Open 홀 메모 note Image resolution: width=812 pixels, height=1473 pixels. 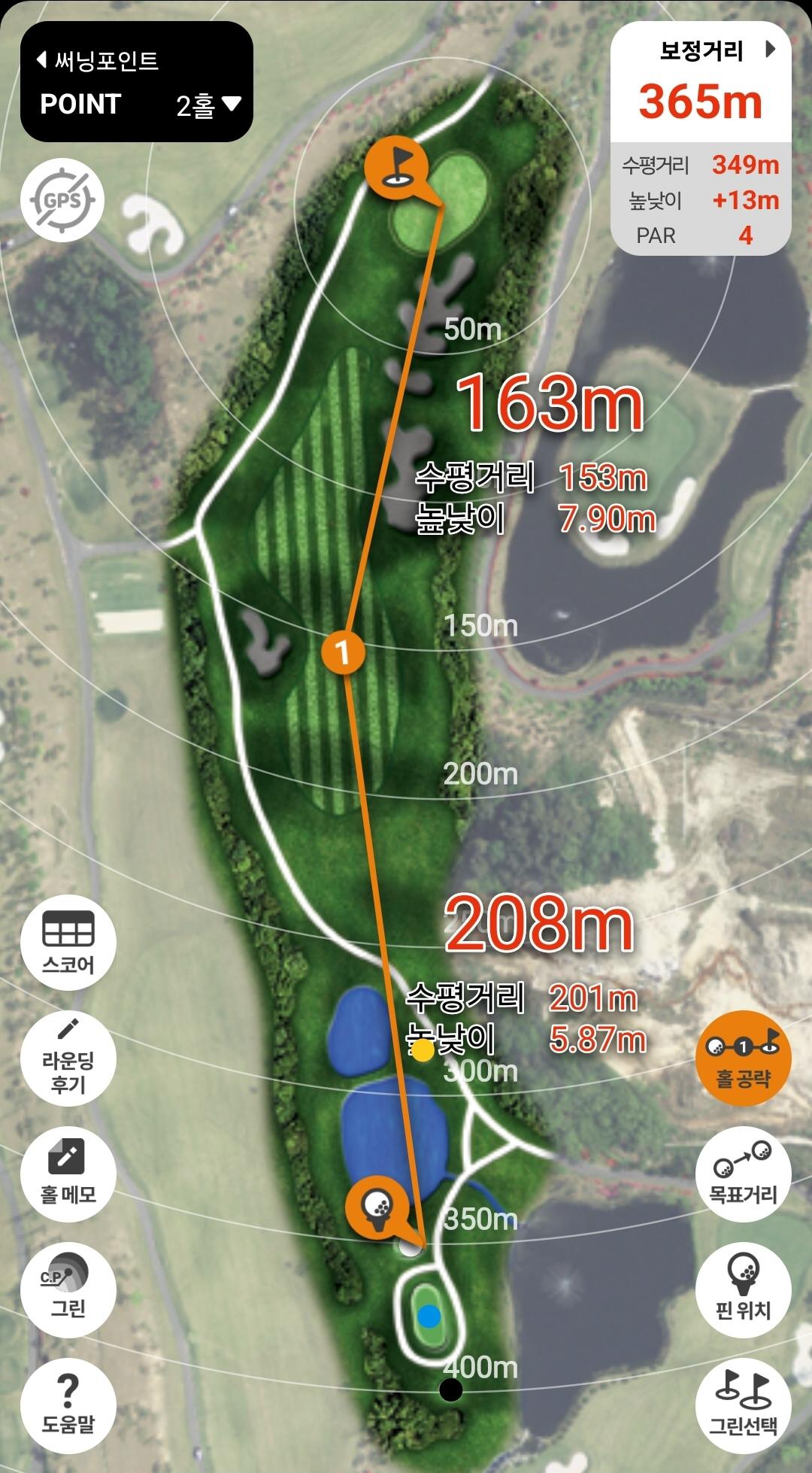(x=68, y=1174)
